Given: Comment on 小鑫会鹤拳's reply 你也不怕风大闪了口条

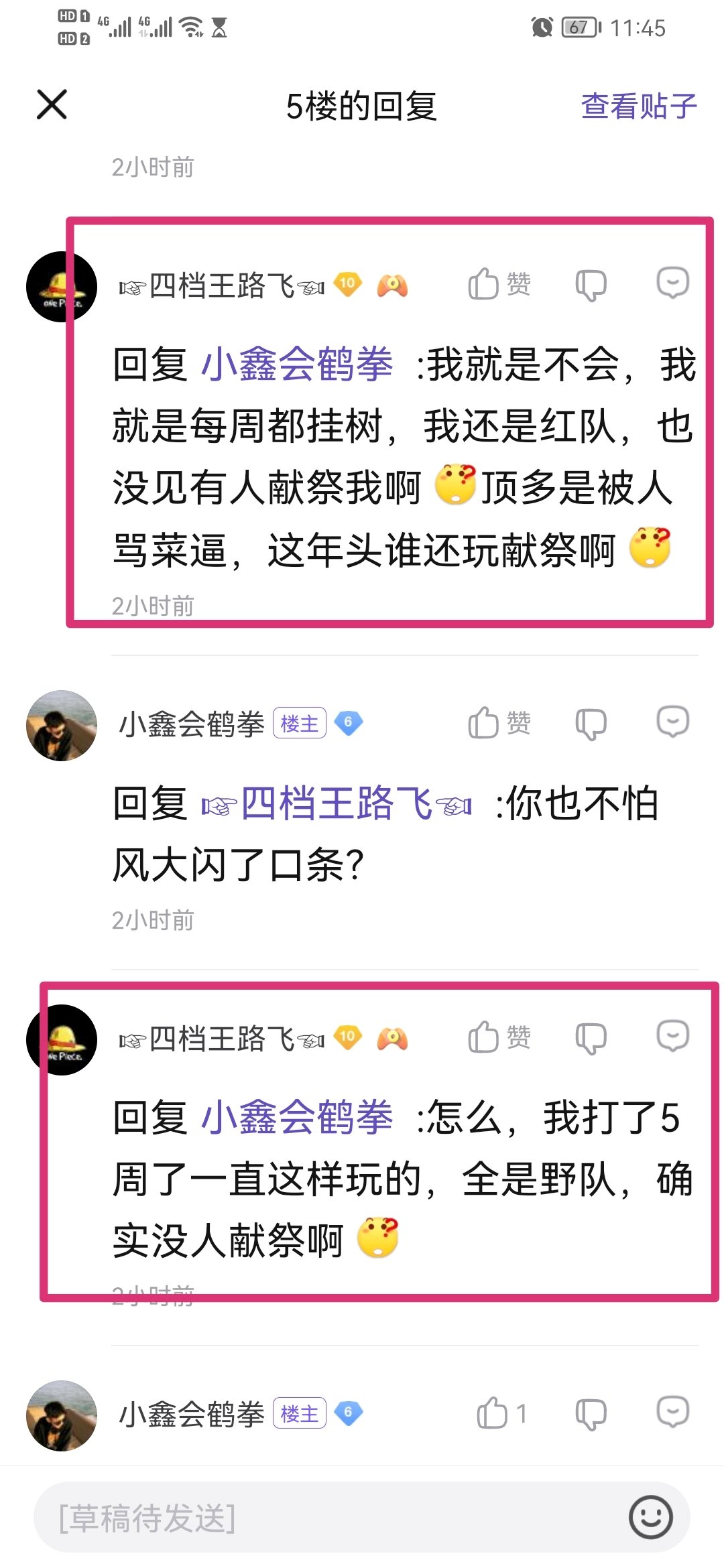Looking at the screenshot, I should pyautogui.click(x=672, y=722).
